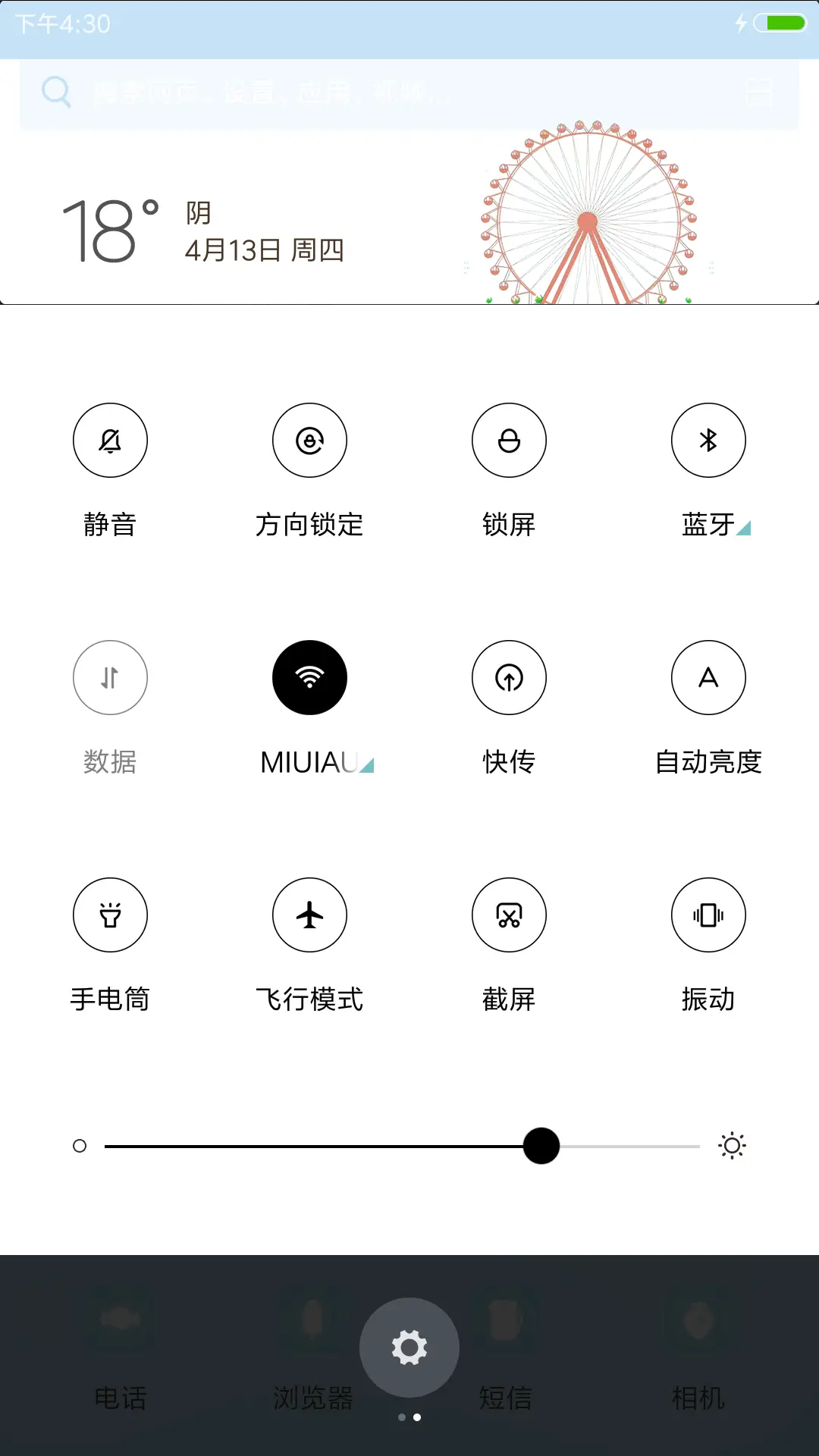Tap the lock screen 锁屏 icon

coord(509,440)
